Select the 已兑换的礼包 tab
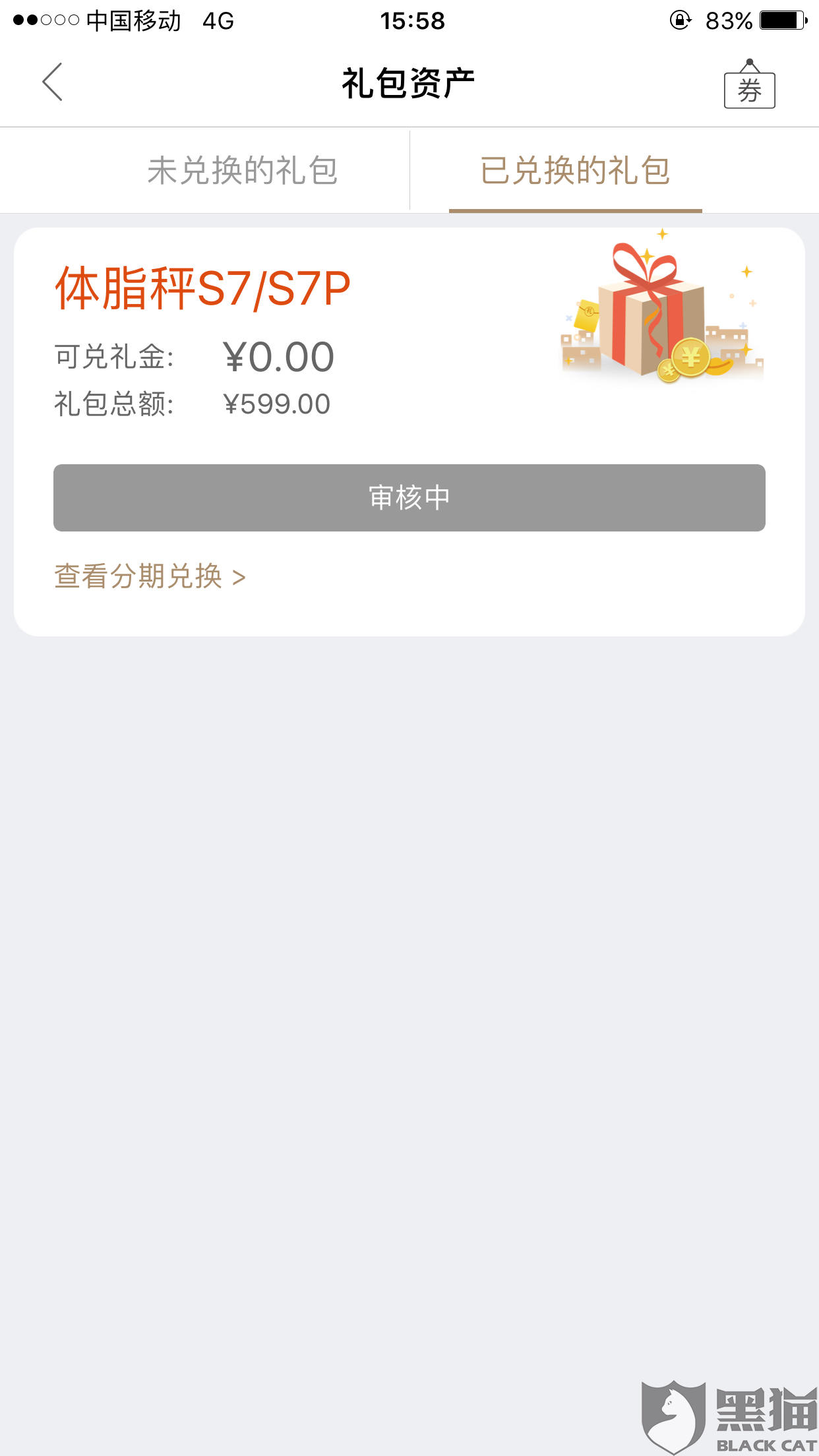This screenshot has width=819, height=1456. click(575, 171)
